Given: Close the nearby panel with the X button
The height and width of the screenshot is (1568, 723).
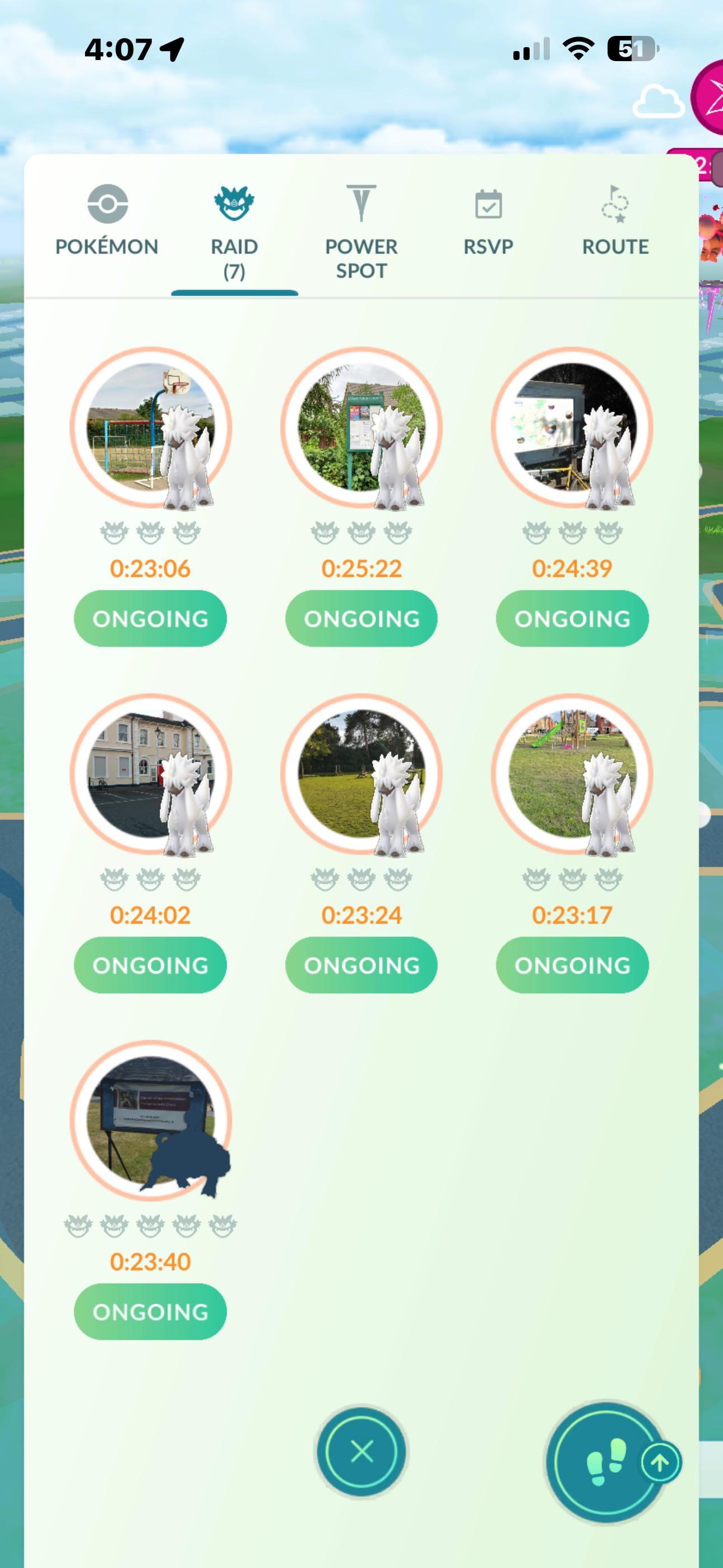Looking at the screenshot, I should tap(361, 1452).
